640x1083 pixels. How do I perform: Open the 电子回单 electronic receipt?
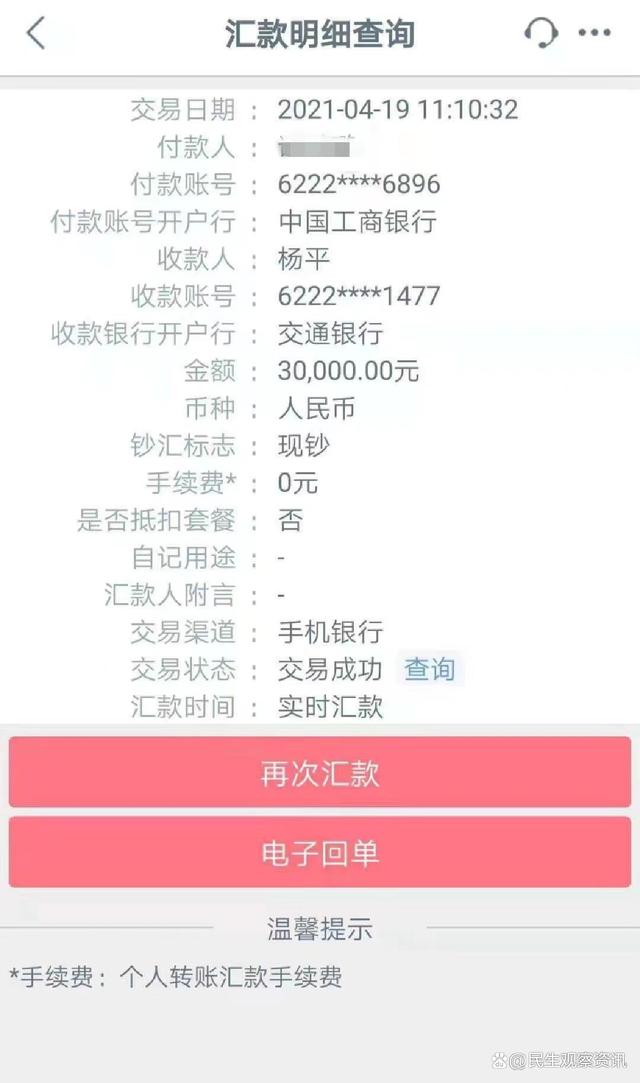point(320,852)
